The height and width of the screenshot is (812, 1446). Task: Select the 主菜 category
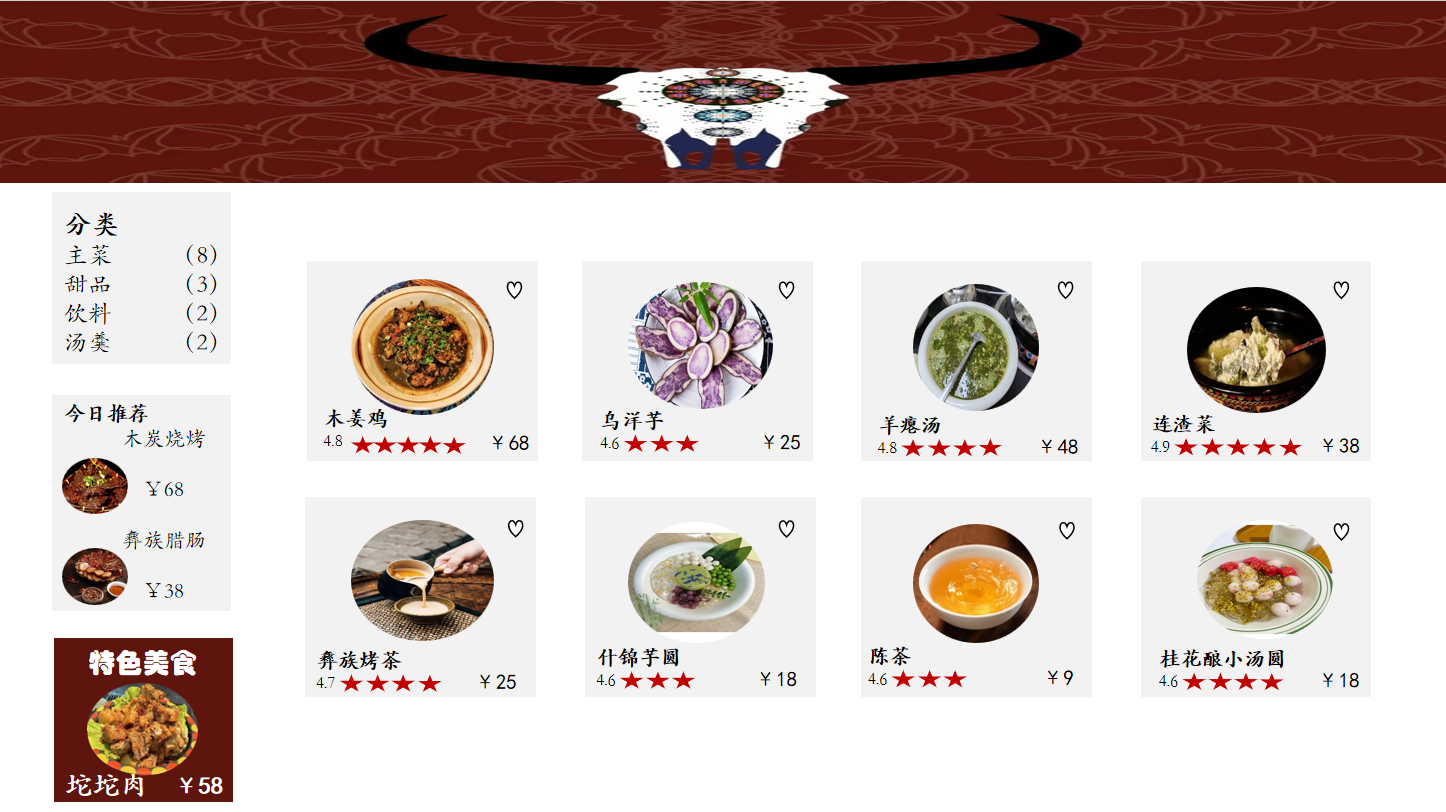(89, 256)
